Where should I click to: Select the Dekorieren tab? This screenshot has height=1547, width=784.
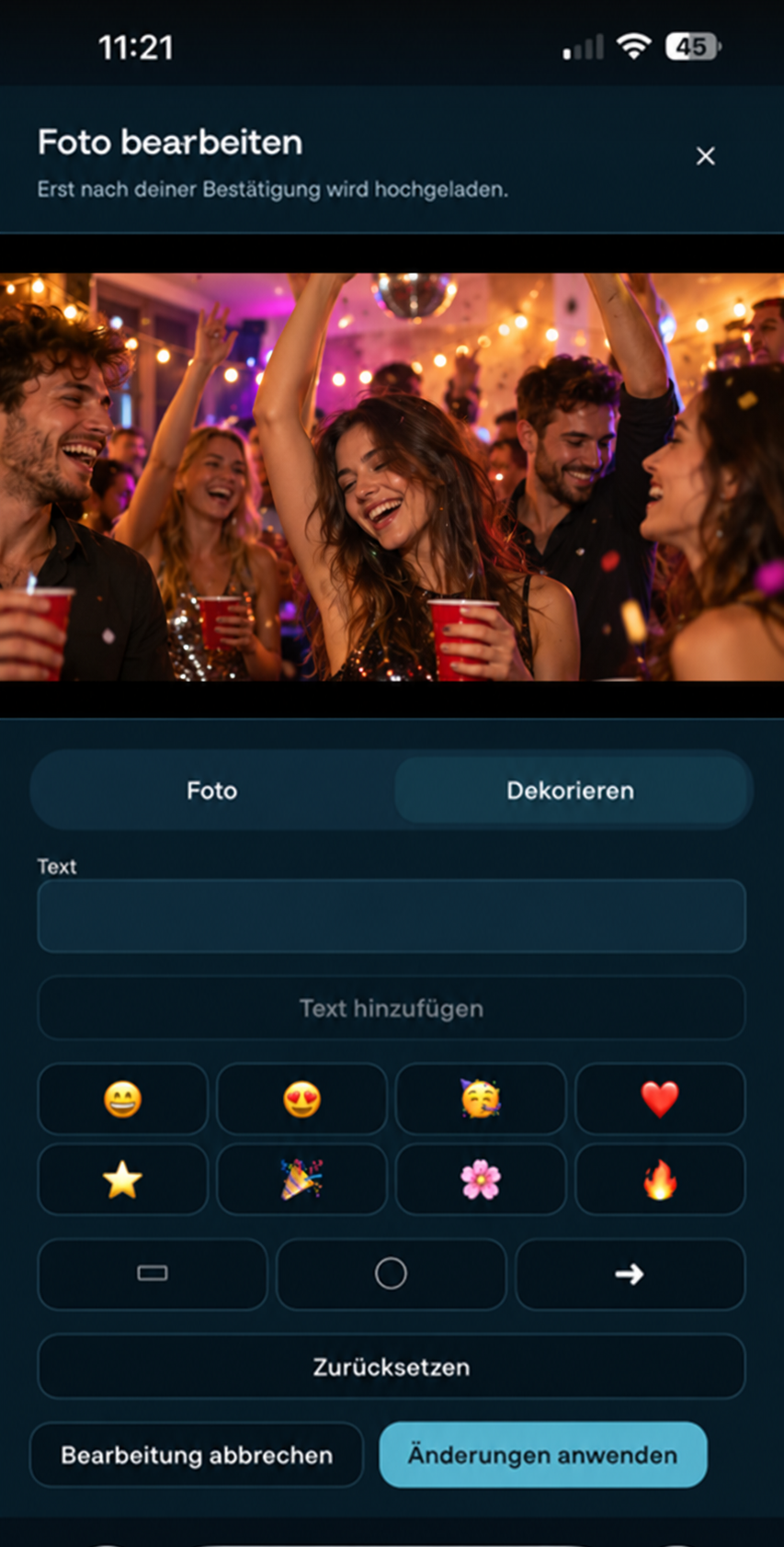coord(570,791)
